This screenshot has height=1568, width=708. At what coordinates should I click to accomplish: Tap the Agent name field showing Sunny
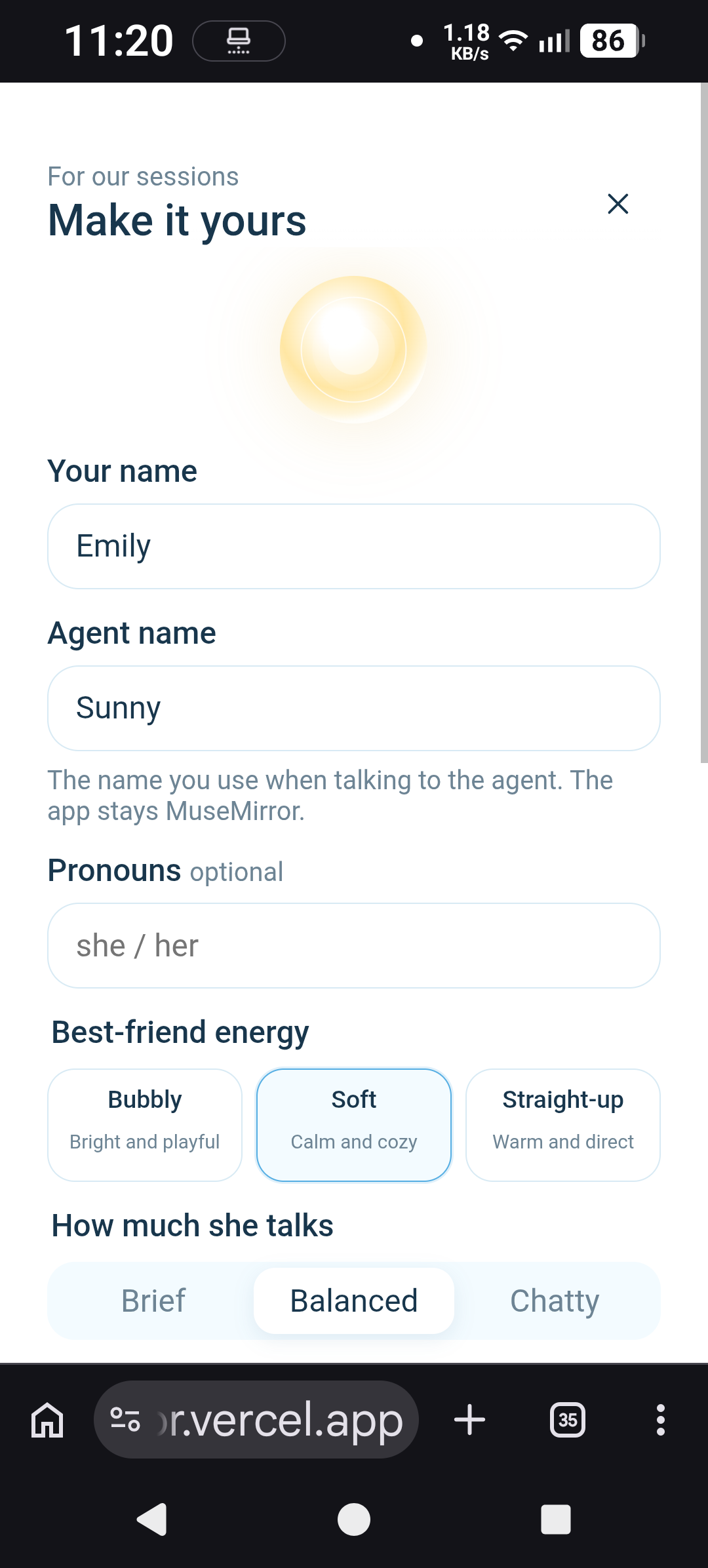(x=354, y=708)
